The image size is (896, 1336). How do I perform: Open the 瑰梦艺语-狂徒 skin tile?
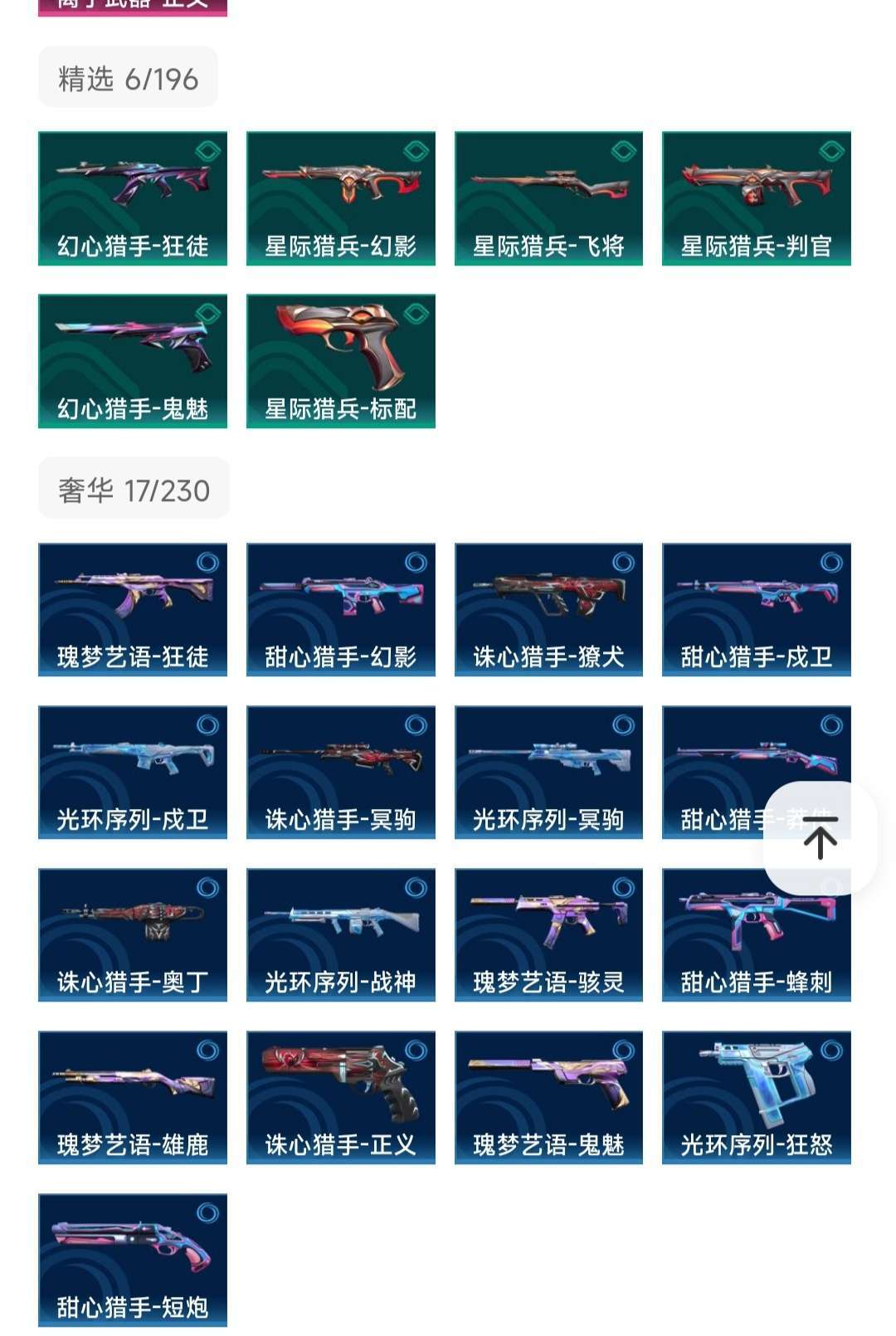pos(133,610)
